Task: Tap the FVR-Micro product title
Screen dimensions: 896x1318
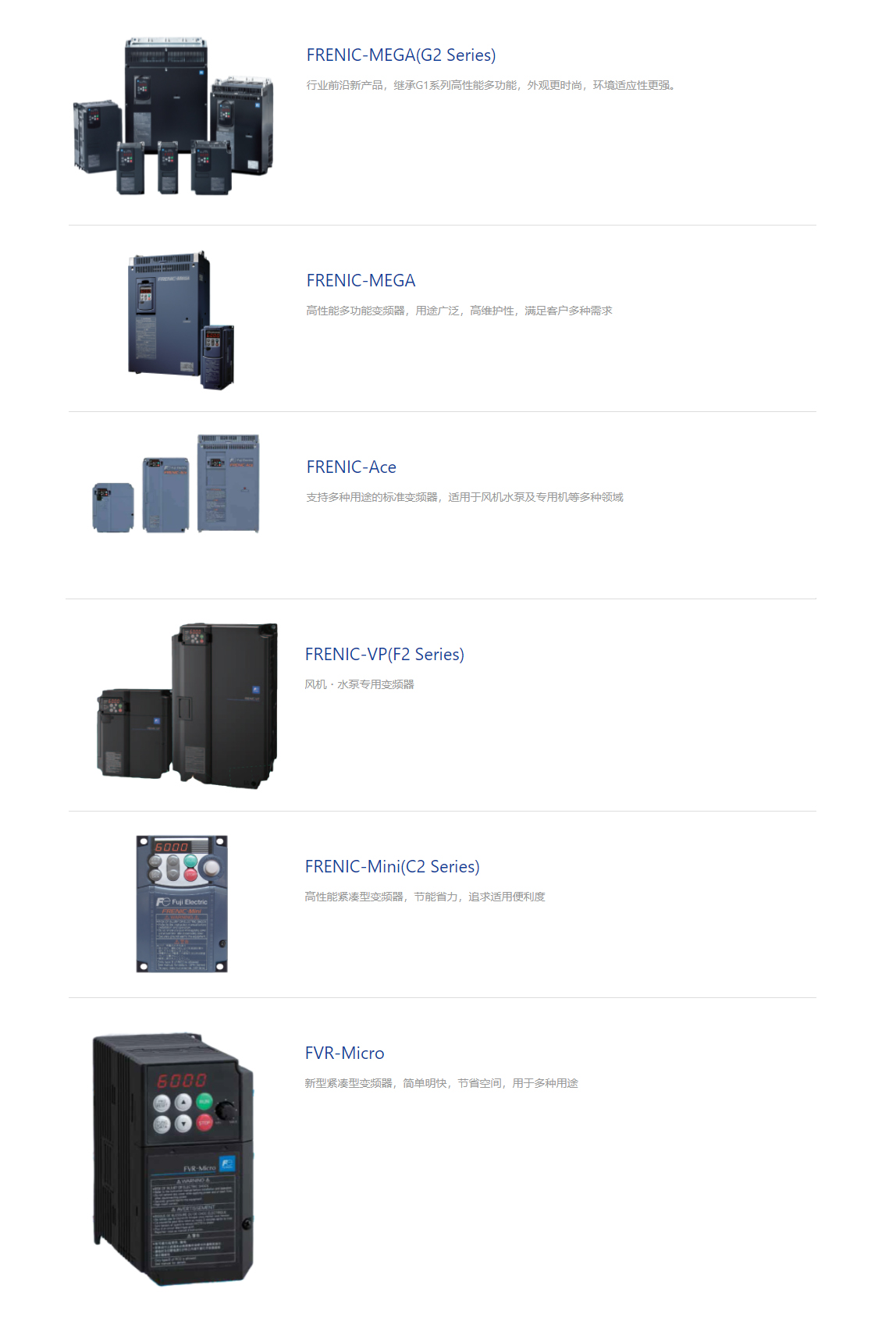Action: 344,1053
